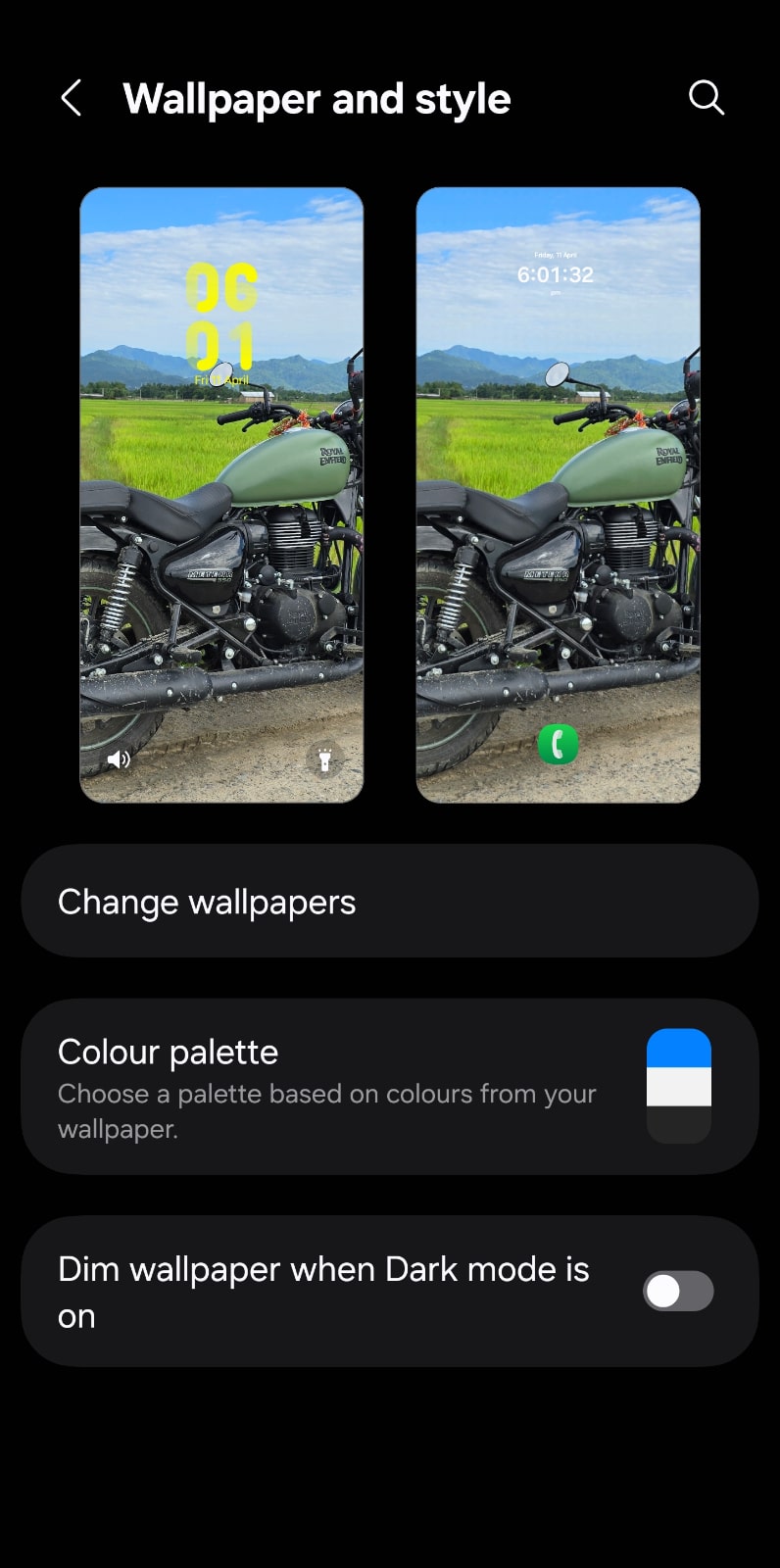Open the search icon
Screen dimensions: 780x1568
tap(706, 98)
